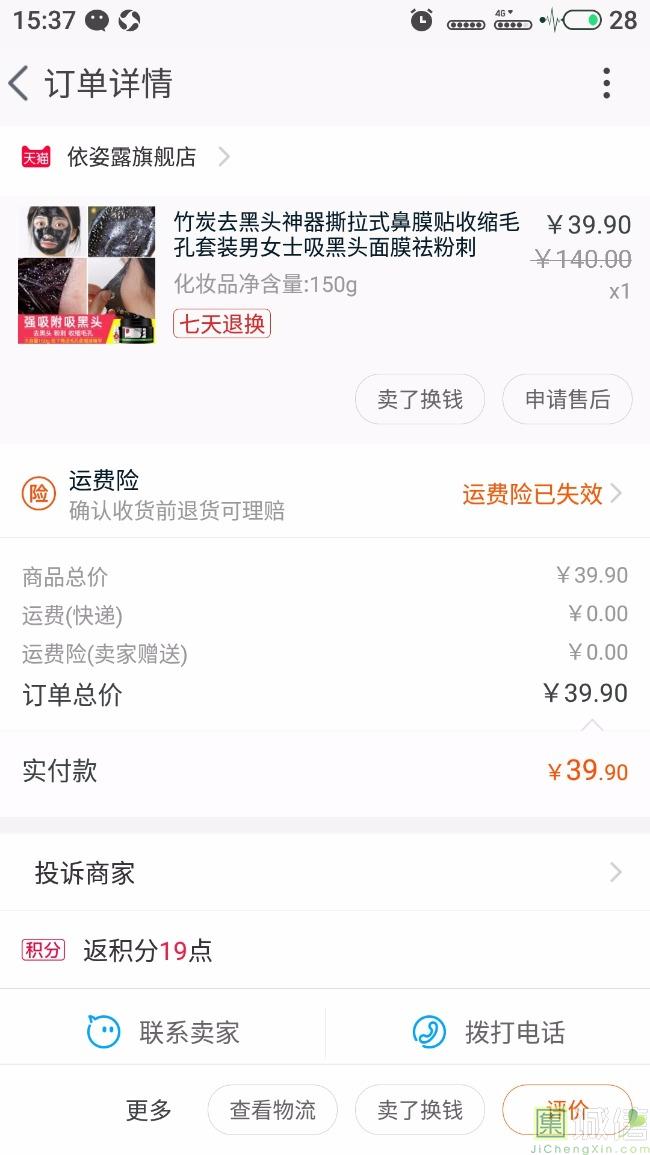Go back from the 订单详情 page
This screenshot has width=650, height=1155.
click(20, 83)
